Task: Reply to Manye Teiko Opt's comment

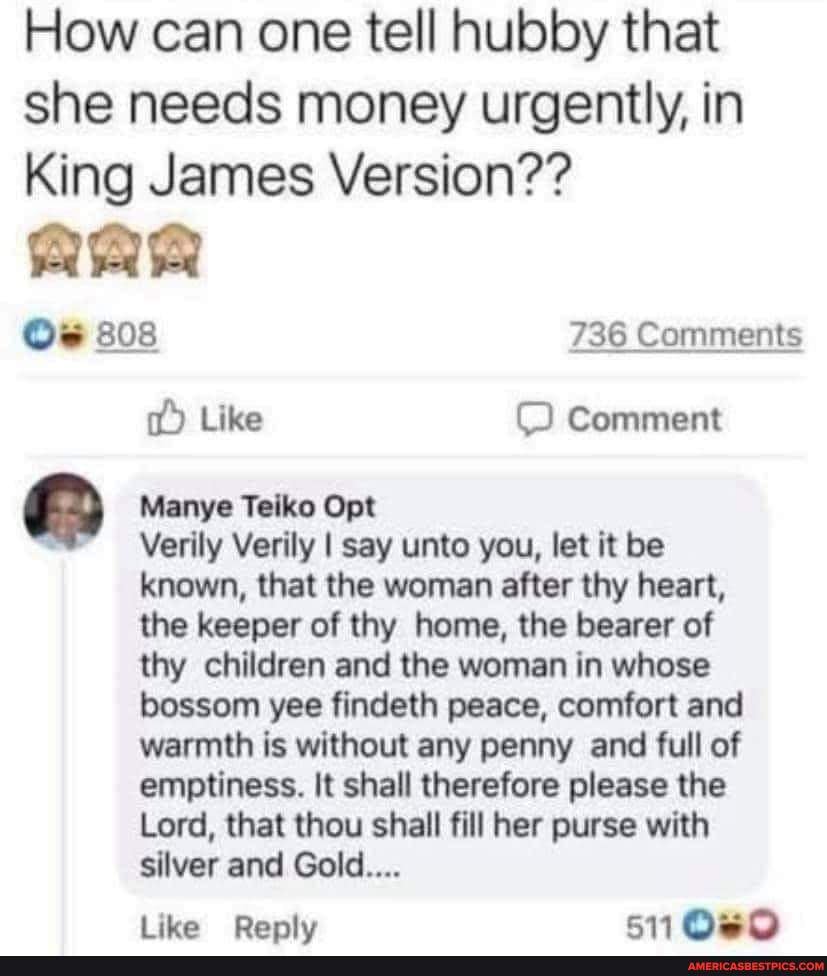Action: (274, 926)
